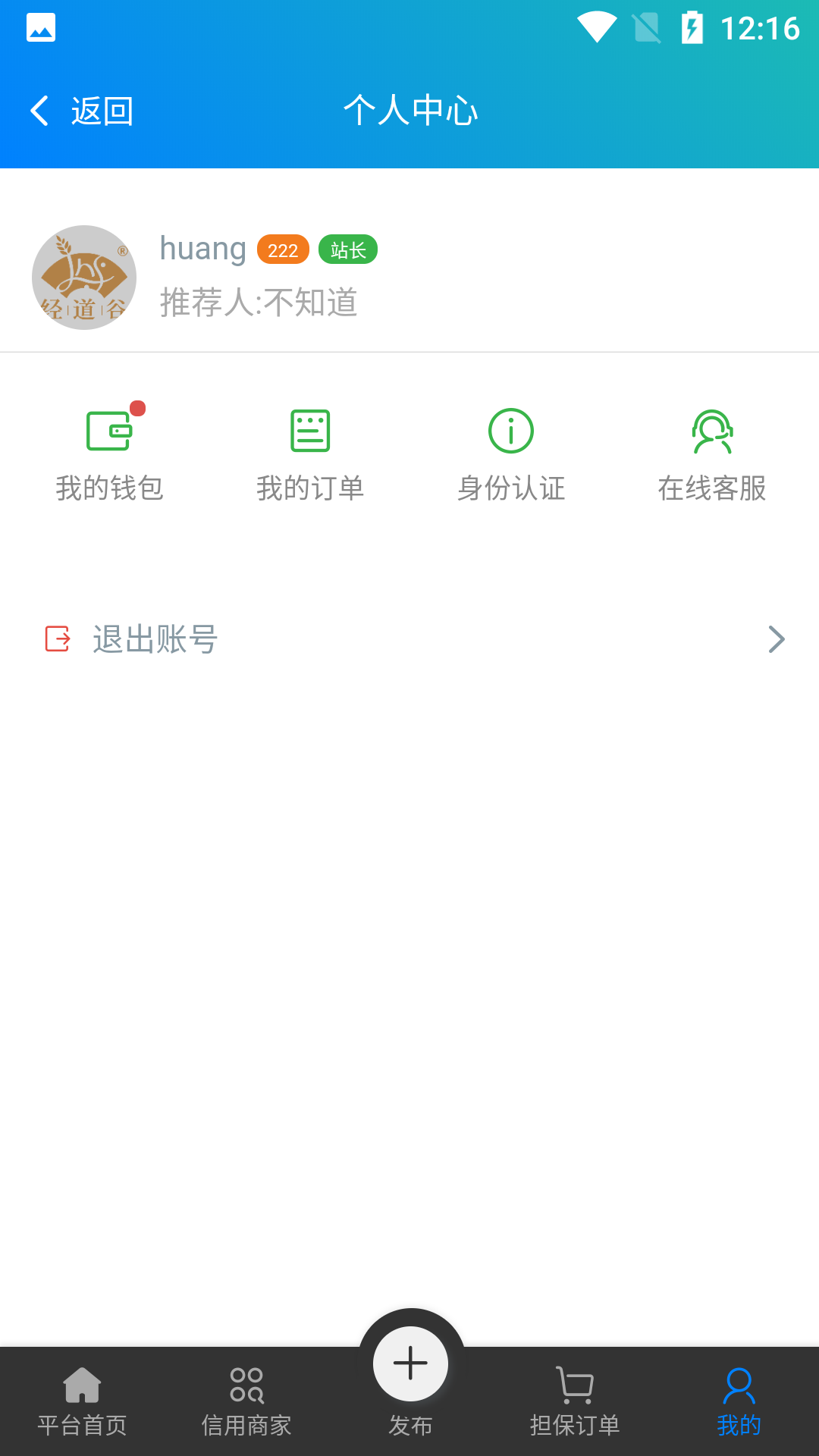
Task: Open the wallet's red notification dot
Action: coord(137,406)
